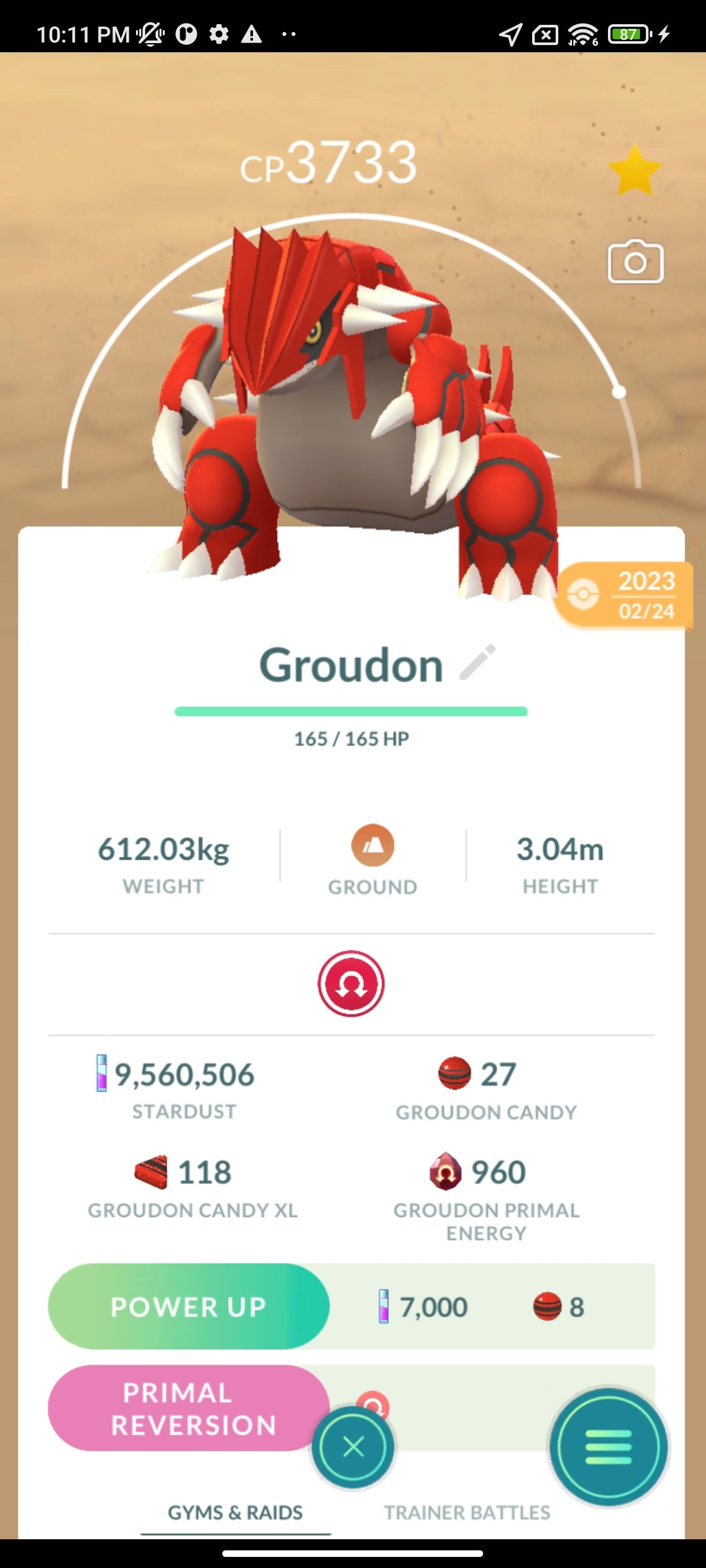Power up Groudon
Screen dimensions: 706x1568
tap(188, 1307)
